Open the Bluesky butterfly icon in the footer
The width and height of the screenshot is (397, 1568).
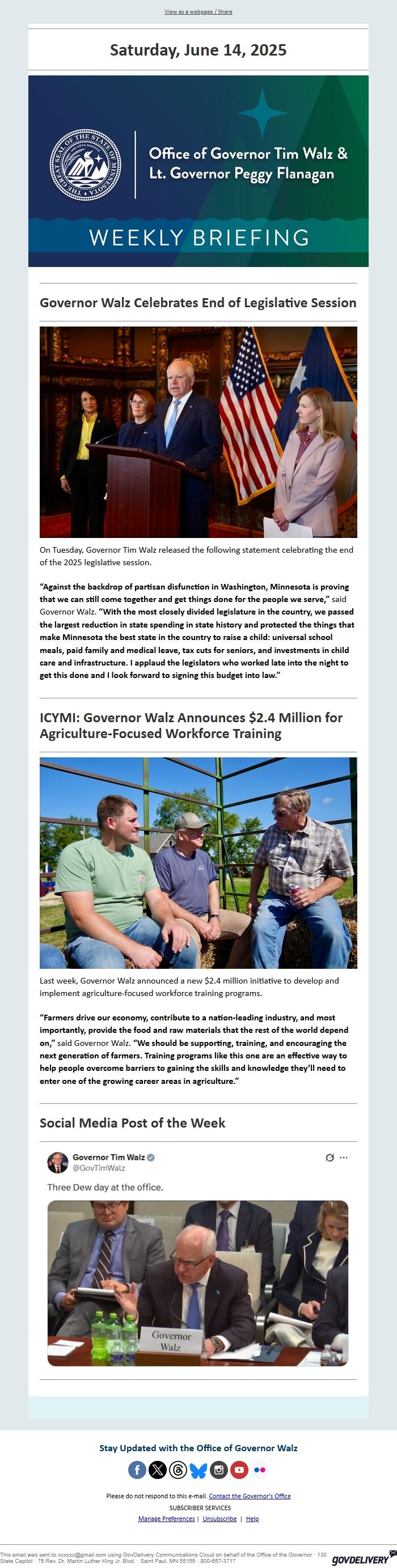pos(198,1470)
